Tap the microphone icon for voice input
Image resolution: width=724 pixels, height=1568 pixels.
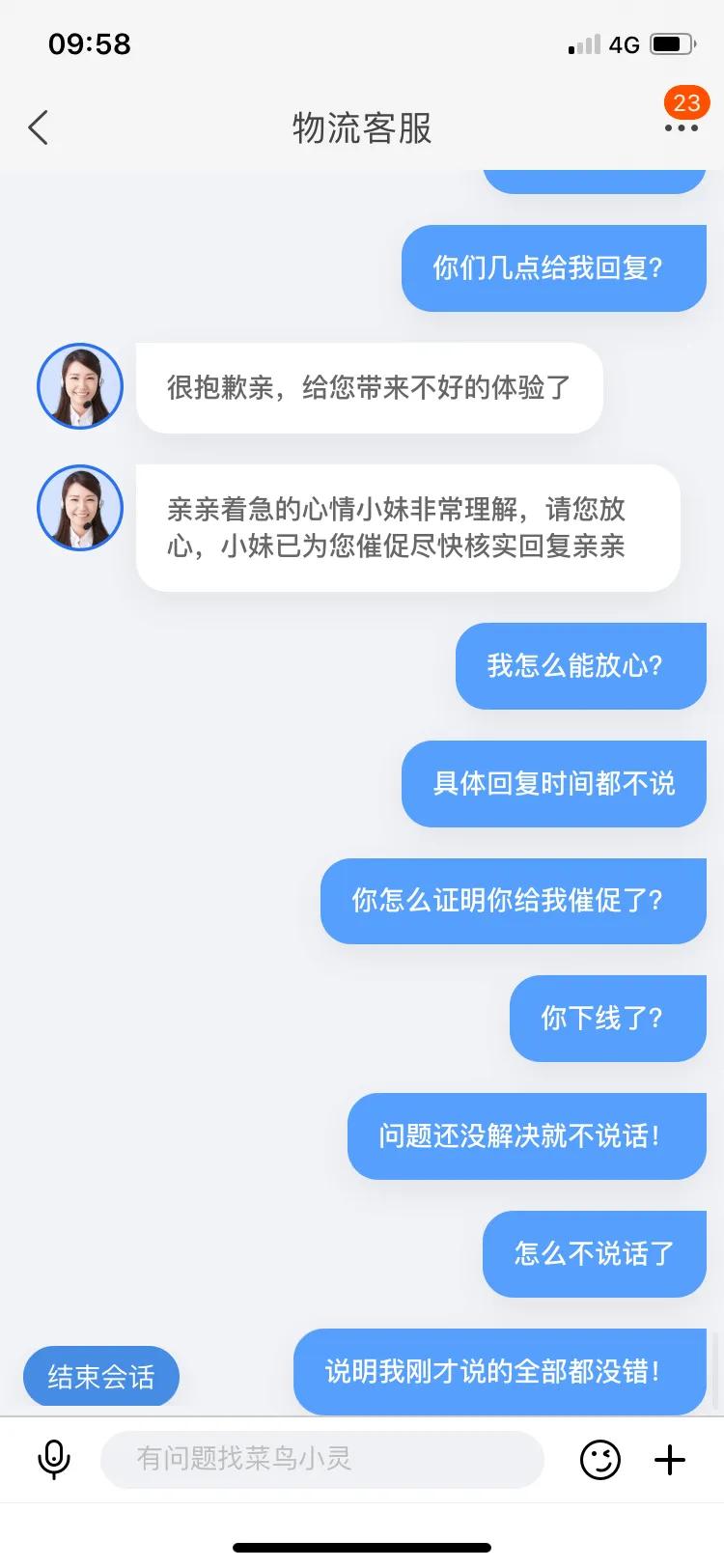coord(53,1460)
